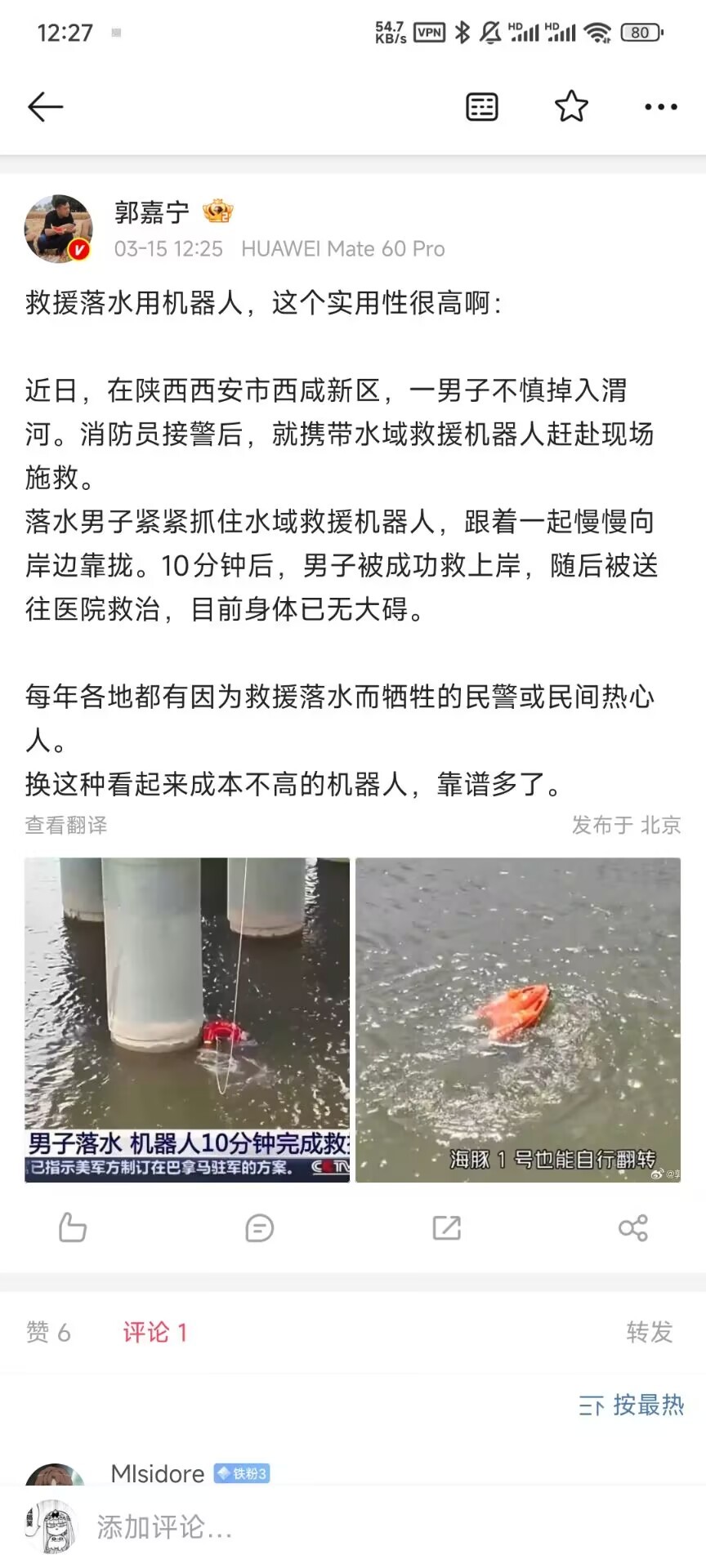Screen dimensions: 706x1568
Task: Tap 查看翻译 to translate the post
Action: pyautogui.click(x=66, y=825)
